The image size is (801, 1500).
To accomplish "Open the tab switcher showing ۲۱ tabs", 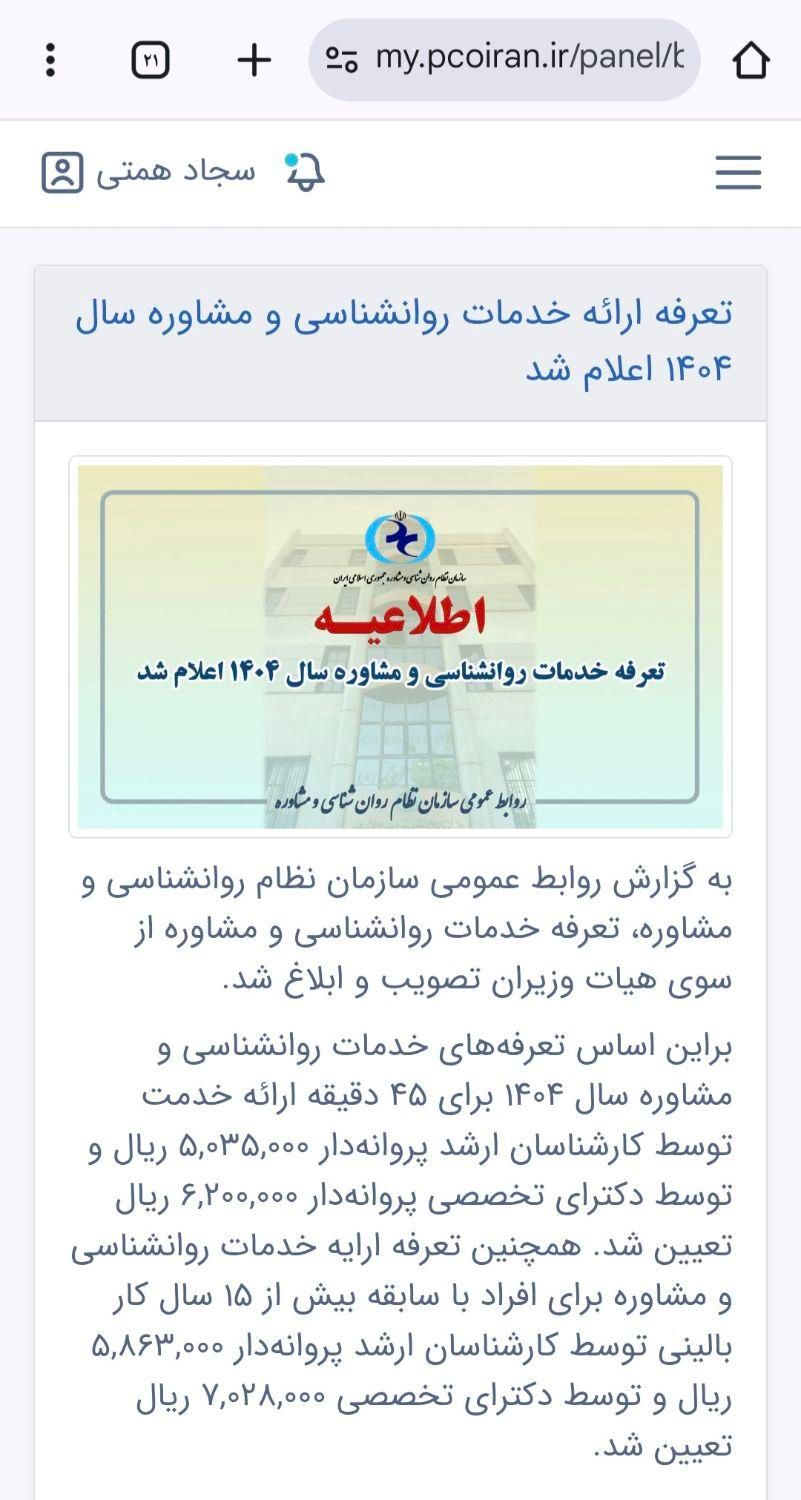I will coord(150,60).
